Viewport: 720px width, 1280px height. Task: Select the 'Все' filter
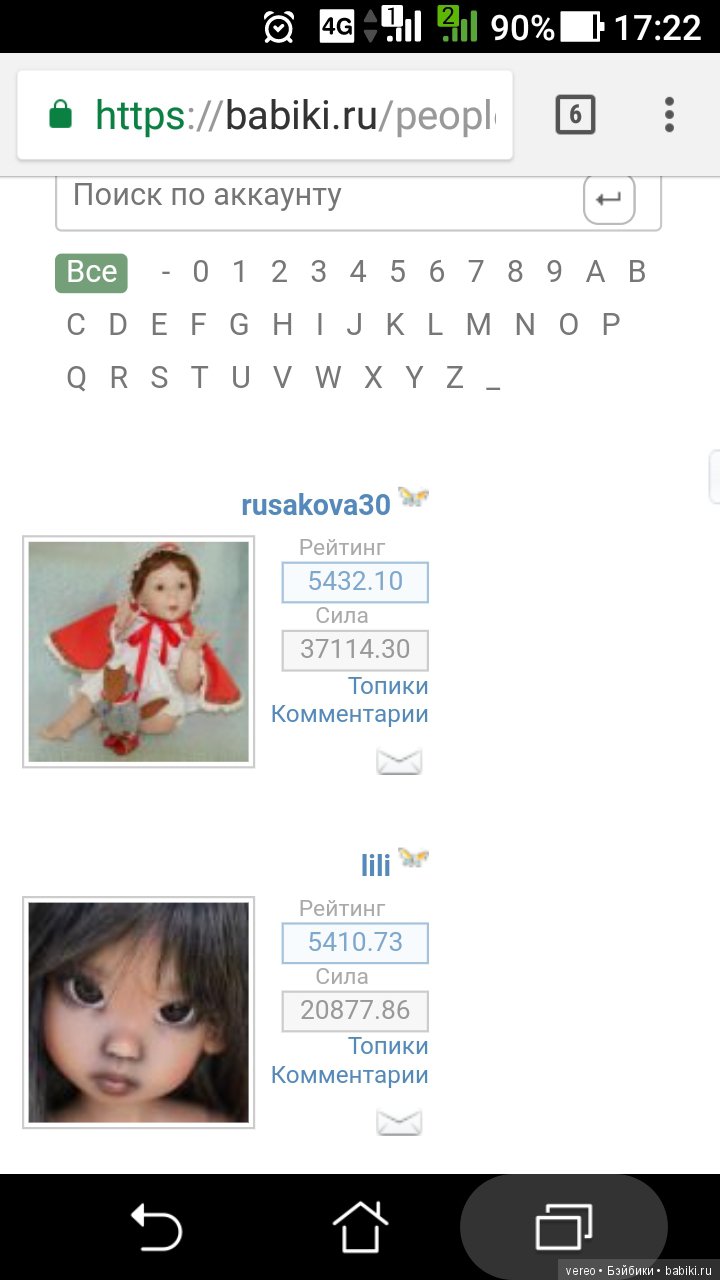(x=91, y=272)
